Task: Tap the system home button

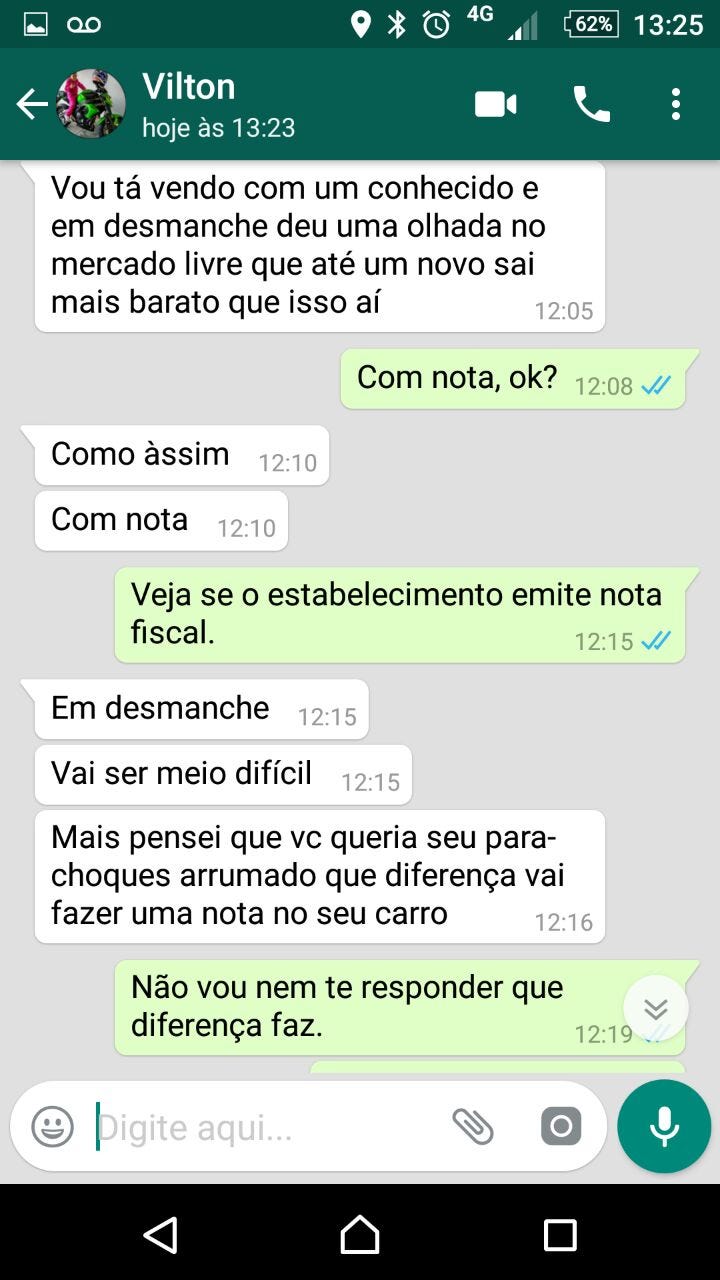Action: coord(360,1234)
